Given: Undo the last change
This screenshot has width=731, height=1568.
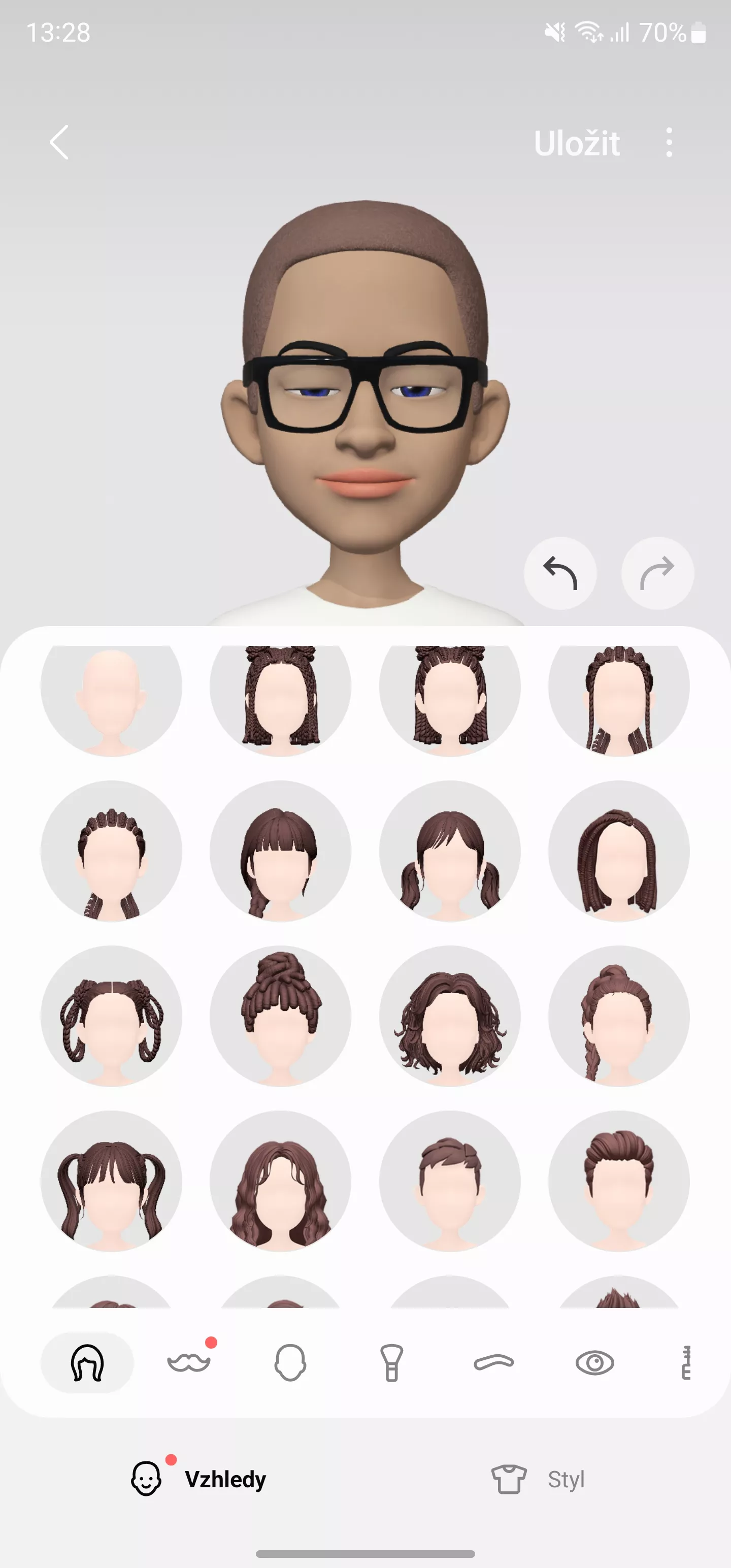Looking at the screenshot, I should [x=560, y=573].
